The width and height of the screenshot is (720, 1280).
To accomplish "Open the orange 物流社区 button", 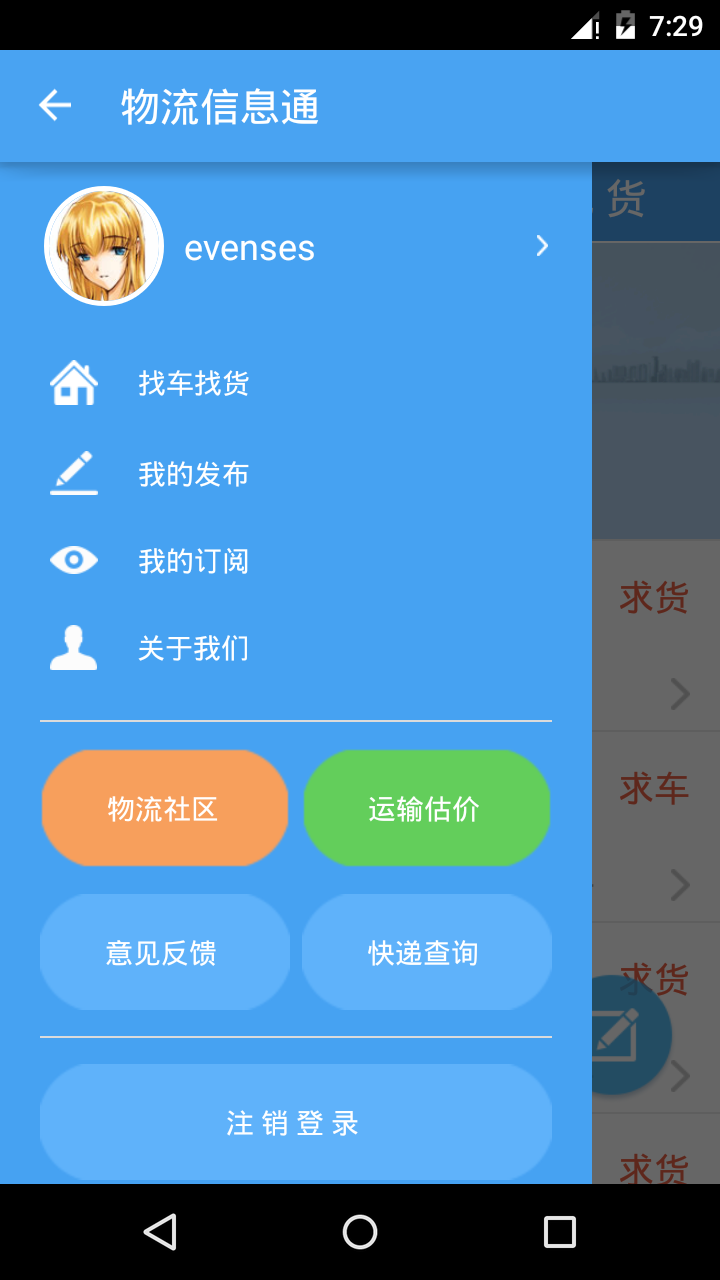I will point(165,808).
